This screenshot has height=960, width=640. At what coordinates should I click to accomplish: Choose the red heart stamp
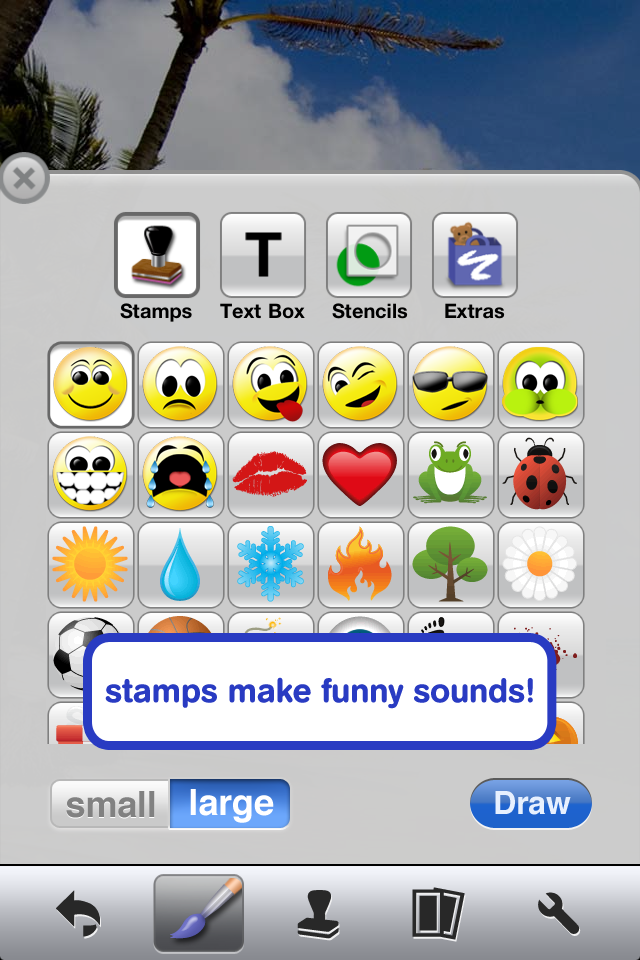pos(360,475)
